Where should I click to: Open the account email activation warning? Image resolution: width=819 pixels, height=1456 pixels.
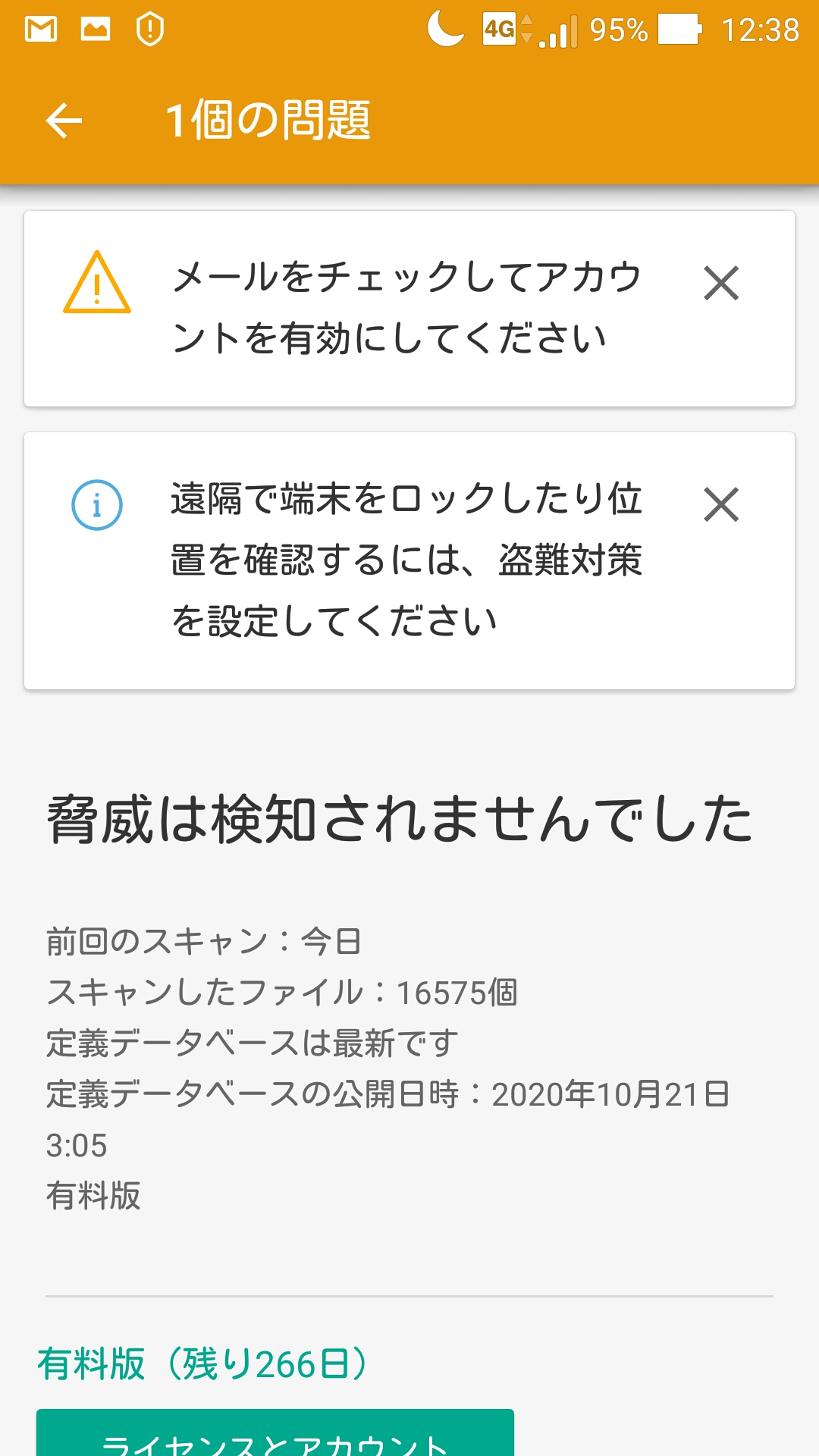pyautogui.click(x=406, y=307)
